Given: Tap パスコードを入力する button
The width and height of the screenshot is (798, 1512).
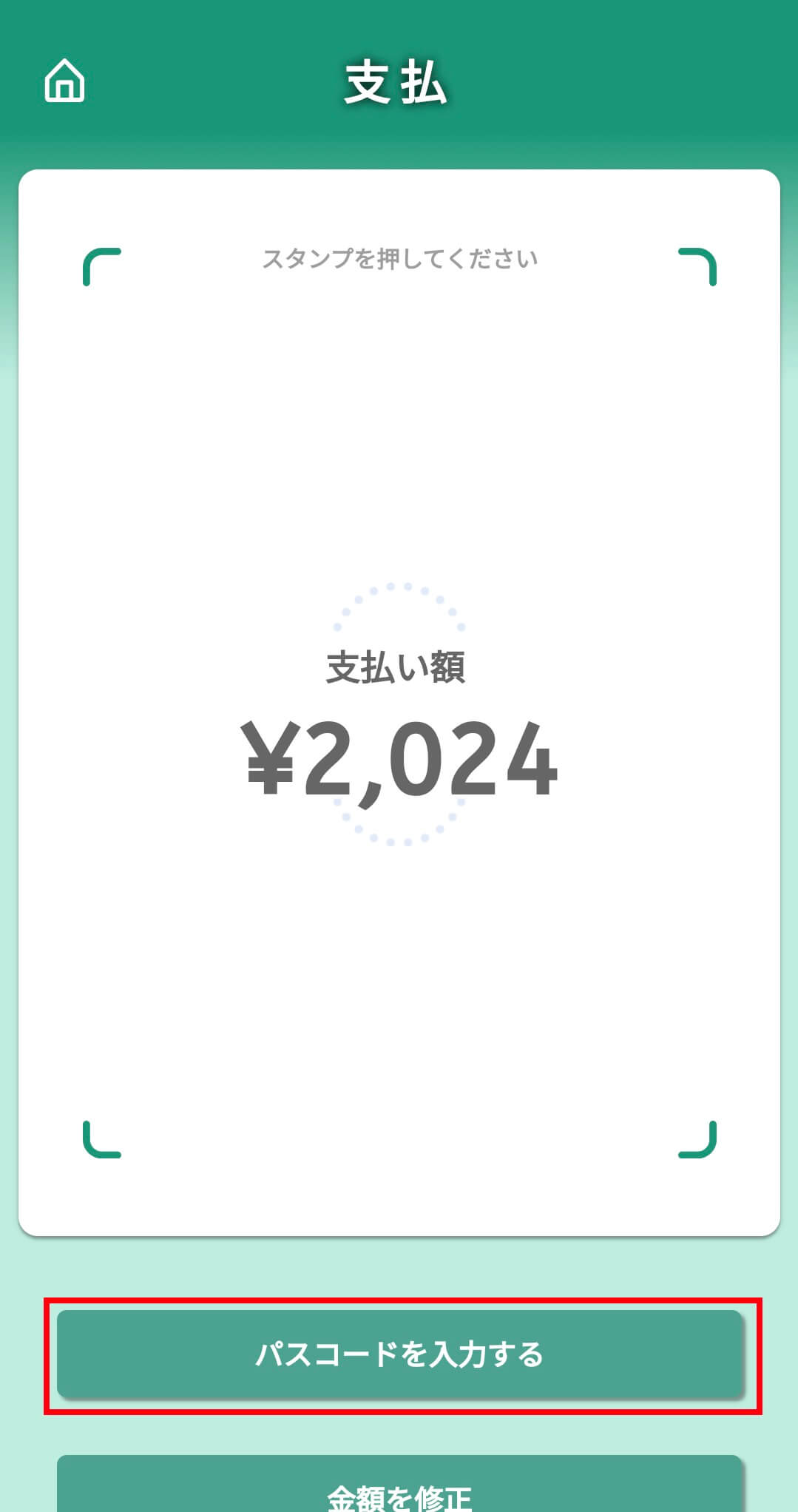Looking at the screenshot, I should click(x=399, y=1354).
